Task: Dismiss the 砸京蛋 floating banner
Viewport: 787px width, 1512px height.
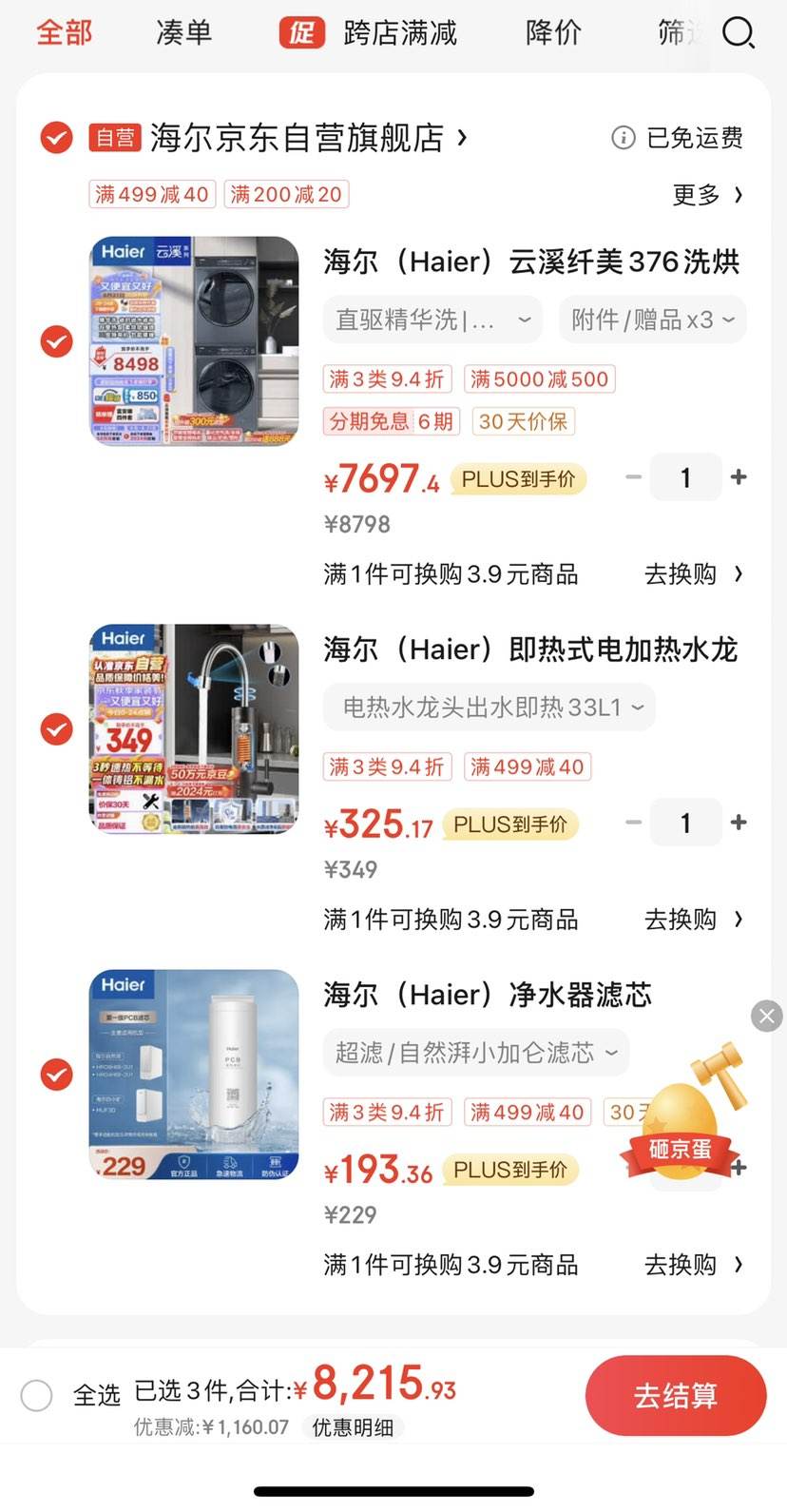Action: coord(767,1016)
